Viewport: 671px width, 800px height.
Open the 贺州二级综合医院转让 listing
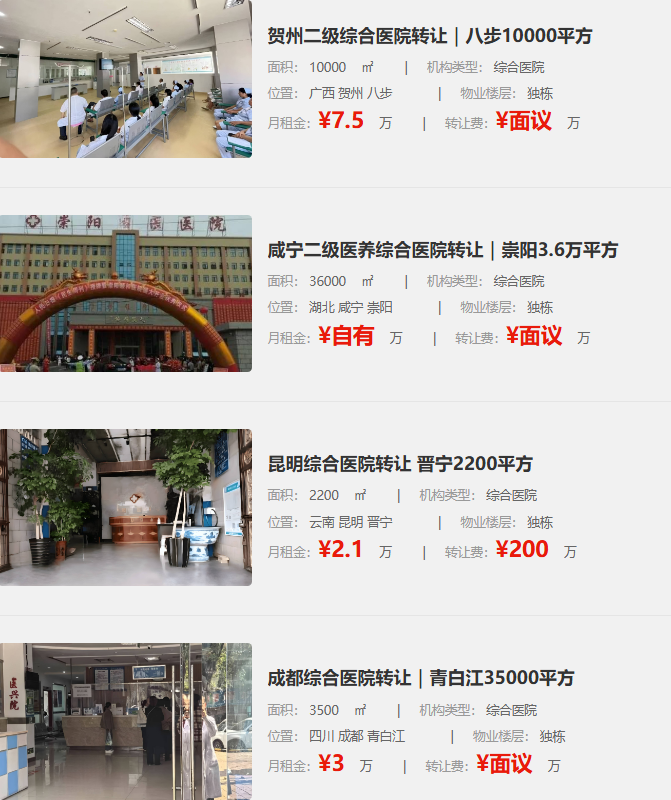[x=430, y=36]
